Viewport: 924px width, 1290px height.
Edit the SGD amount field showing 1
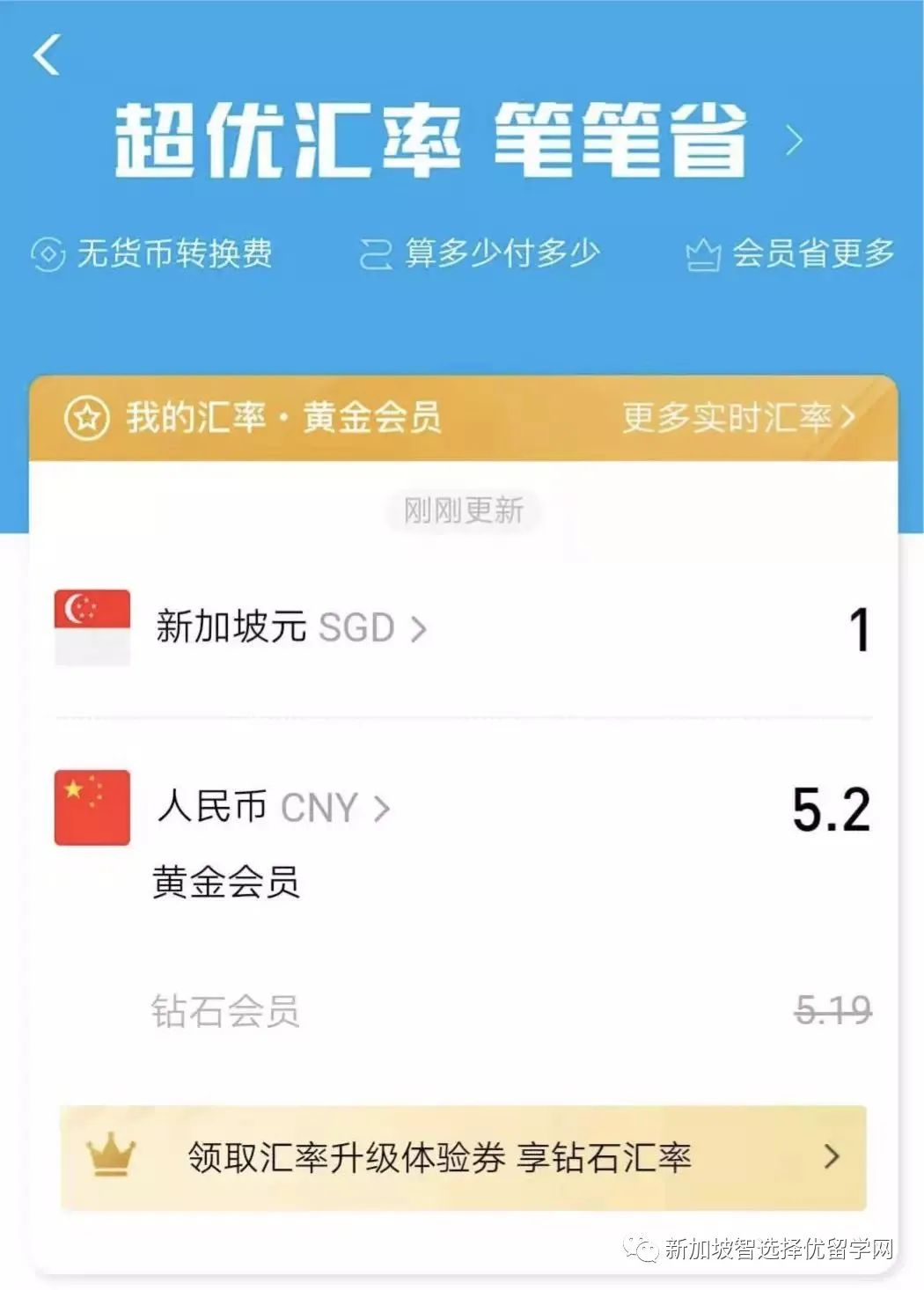click(x=858, y=630)
